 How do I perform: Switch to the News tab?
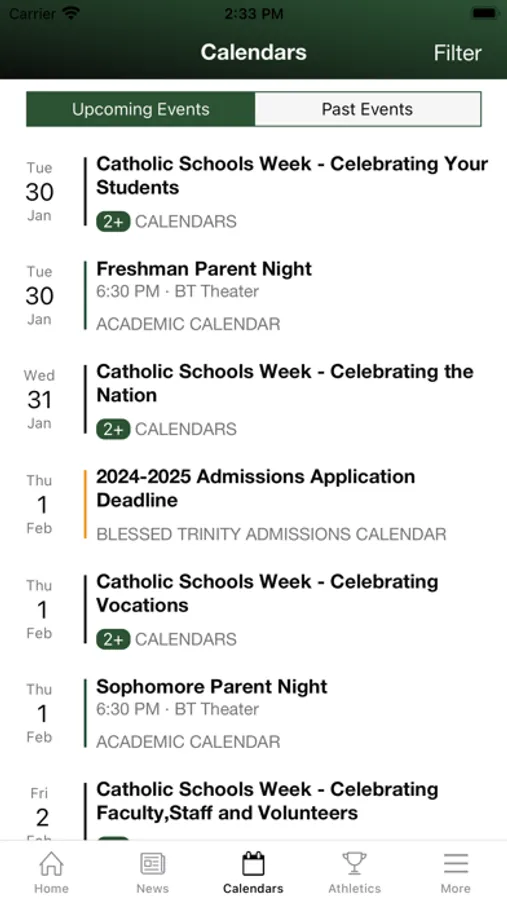(x=152, y=872)
